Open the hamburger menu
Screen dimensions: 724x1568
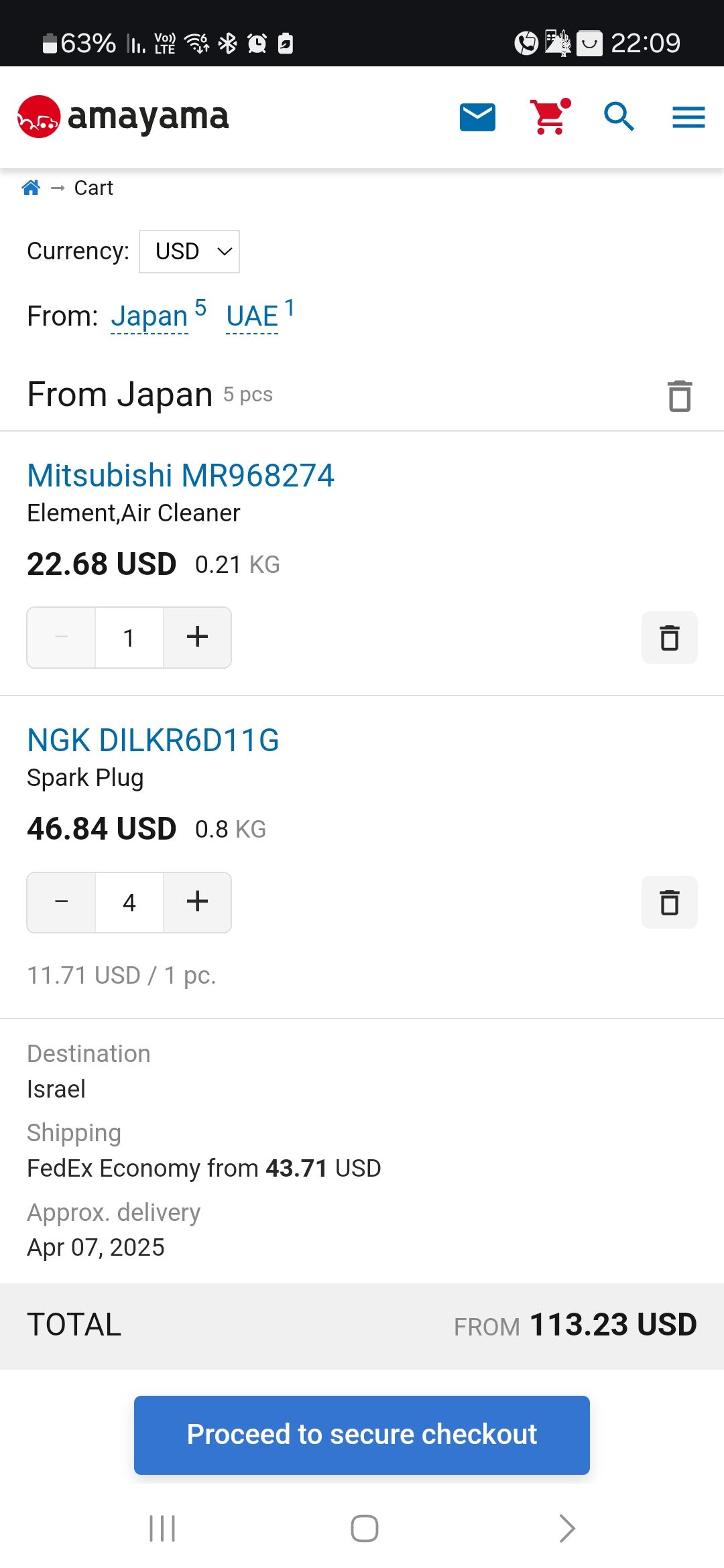click(x=688, y=117)
